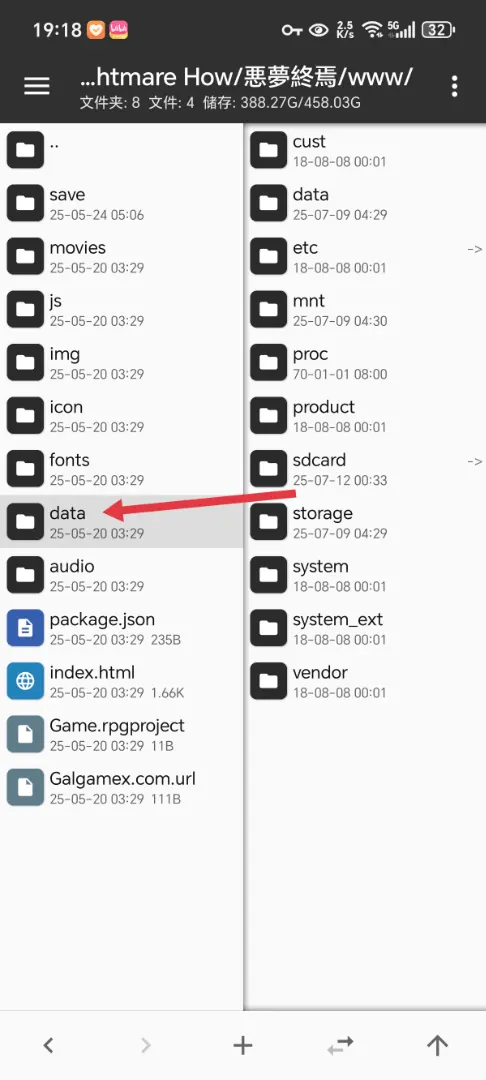Open the js folder
Image resolution: width=486 pixels, height=1080 pixels.
(121, 309)
